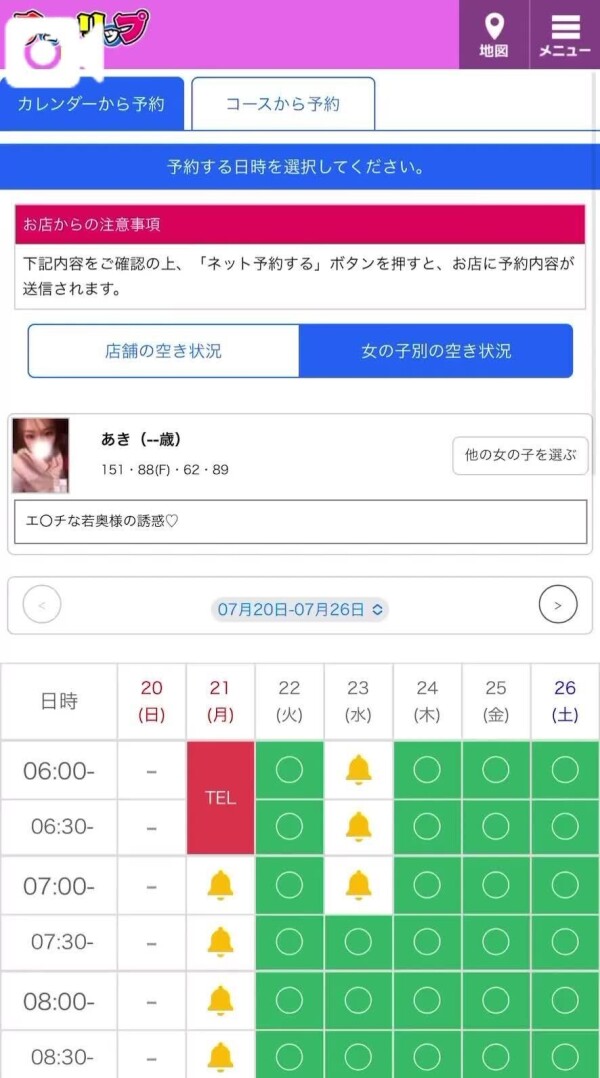This screenshot has height=1078, width=600.
Task: Open the 07月20日-07月26日 date range dropdown
Action: coord(300,609)
